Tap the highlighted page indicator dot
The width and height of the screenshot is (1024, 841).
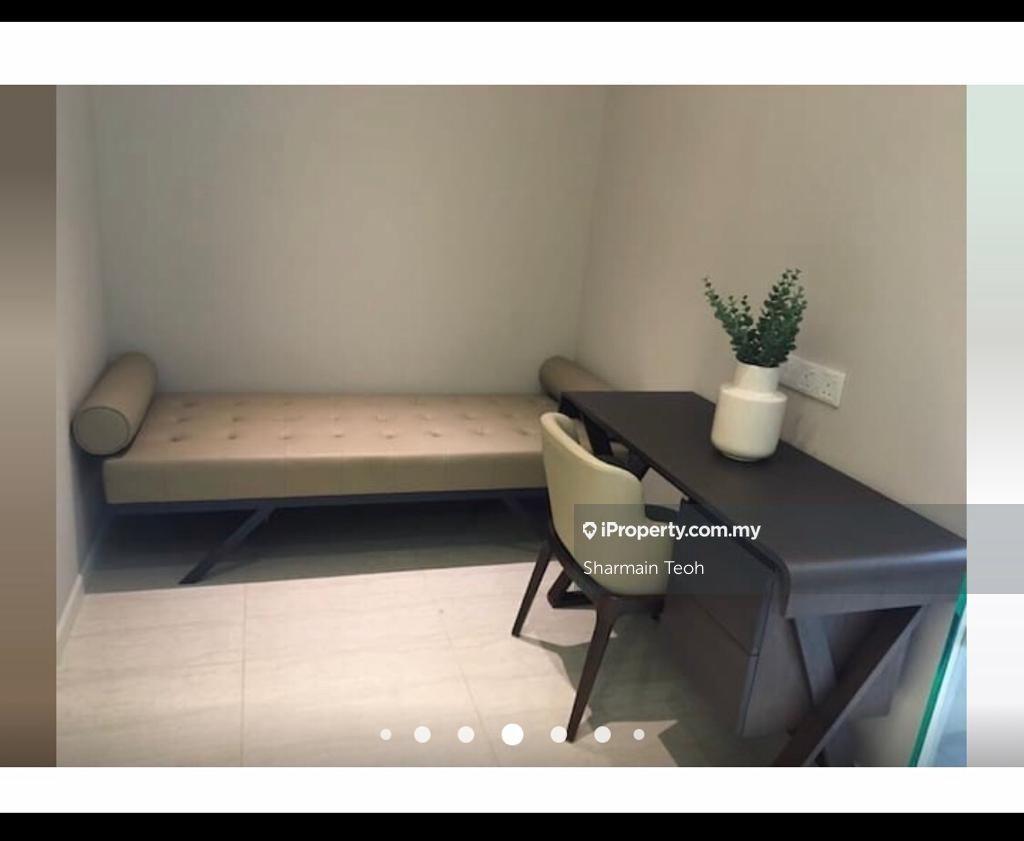point(512,735)
